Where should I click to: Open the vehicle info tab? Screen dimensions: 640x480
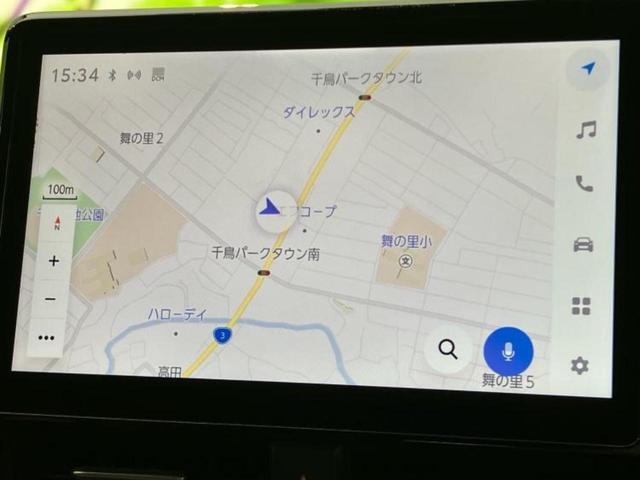[583, 245]
